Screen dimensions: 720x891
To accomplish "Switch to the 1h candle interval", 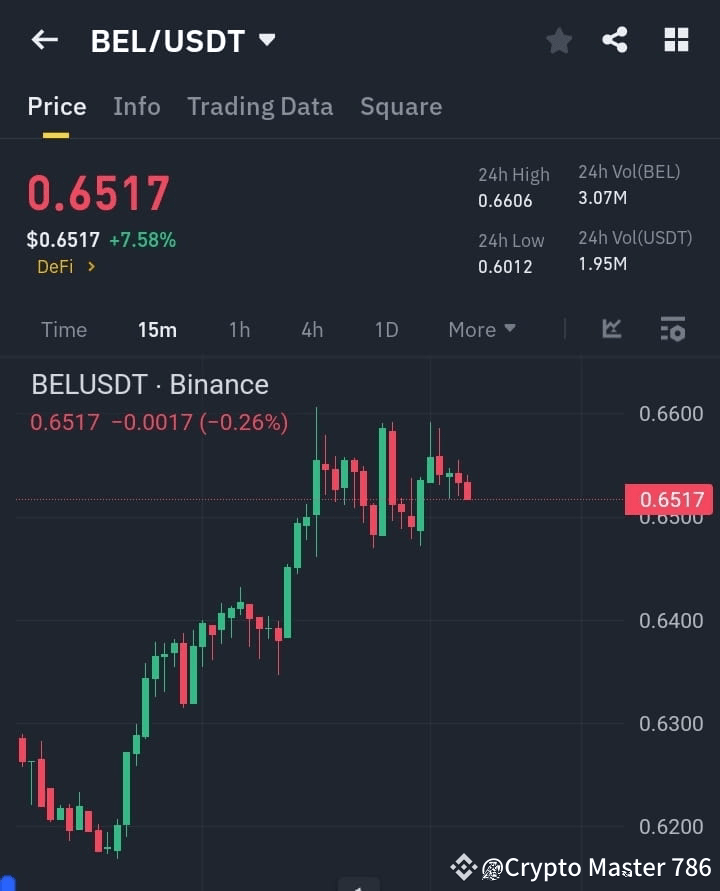I will 239,329.
